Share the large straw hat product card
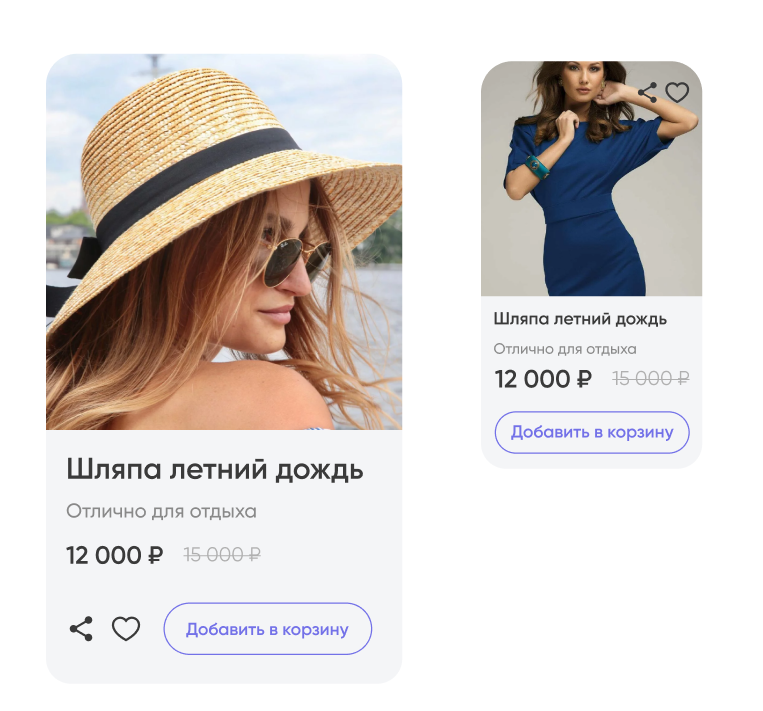 click(81, 629)
